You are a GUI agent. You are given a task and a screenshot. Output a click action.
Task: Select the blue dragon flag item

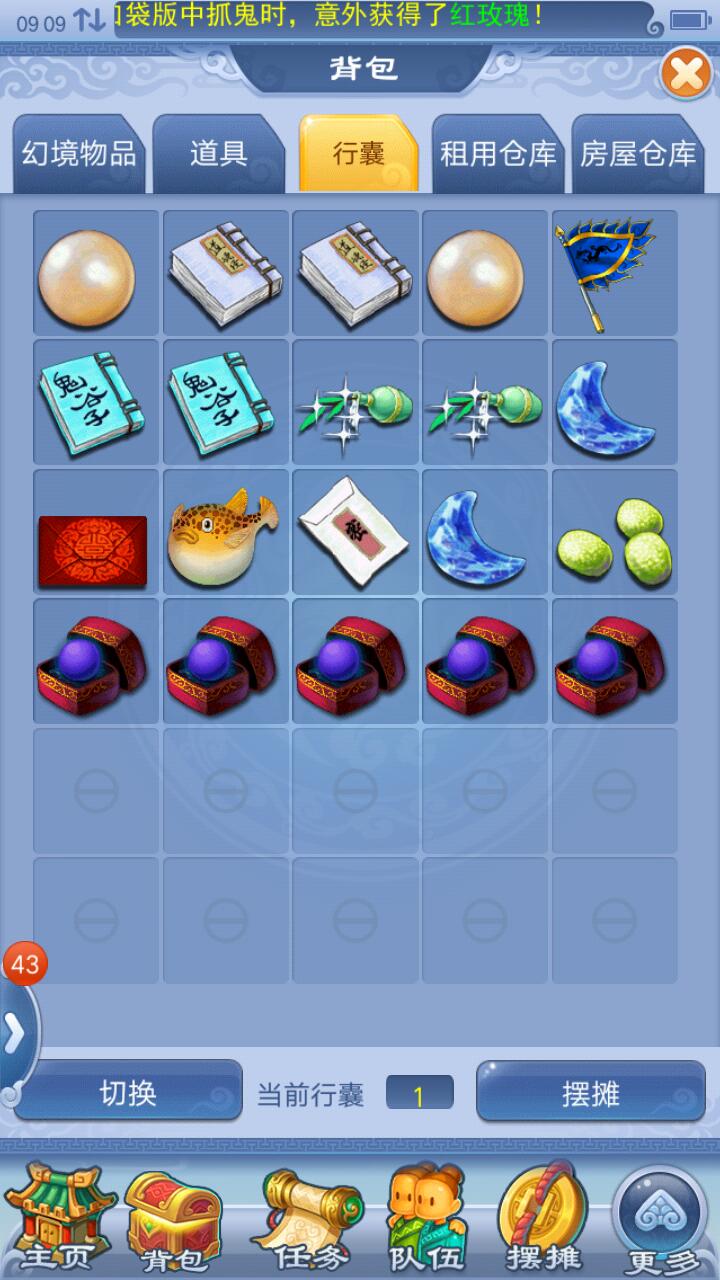(x=614, y=273)
